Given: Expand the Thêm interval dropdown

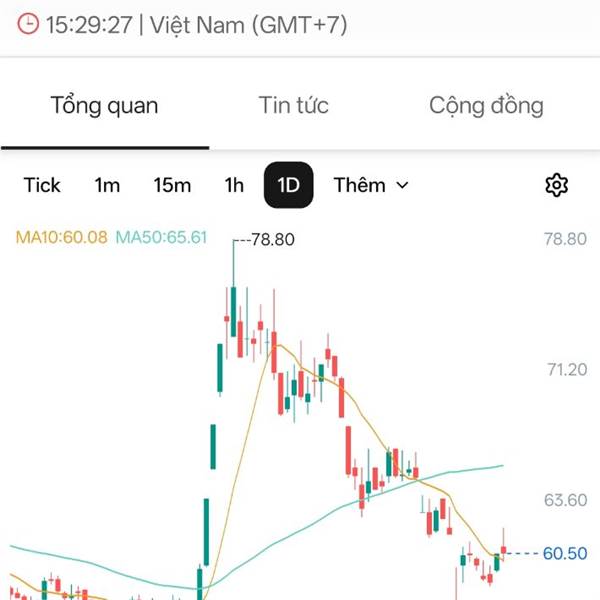Looking at the screenshot, I should pyautogui.click(x=371, y=185).
